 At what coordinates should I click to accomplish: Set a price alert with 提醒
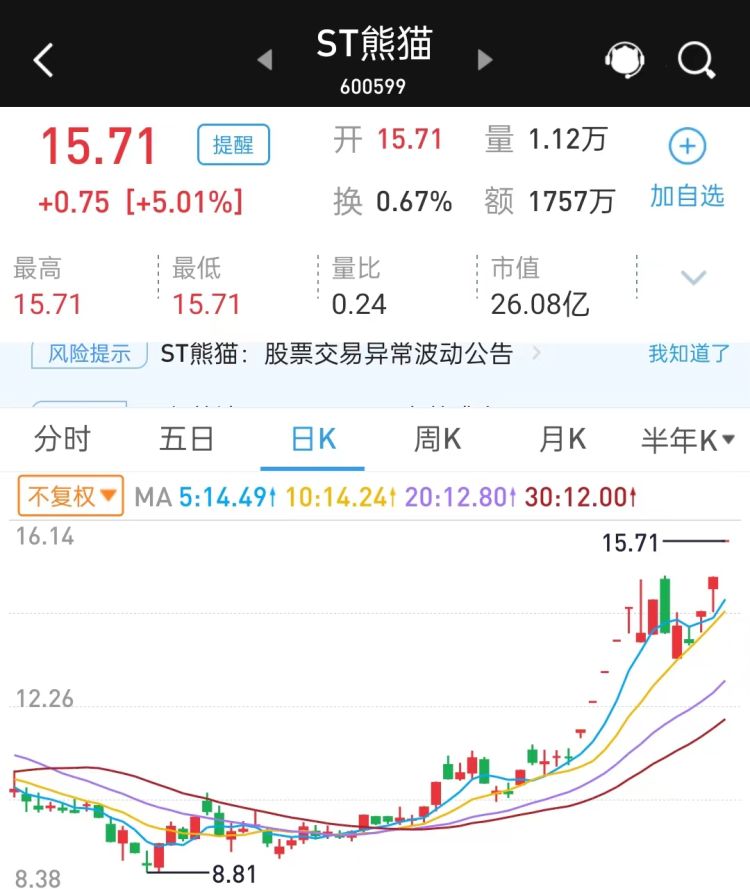233,145
